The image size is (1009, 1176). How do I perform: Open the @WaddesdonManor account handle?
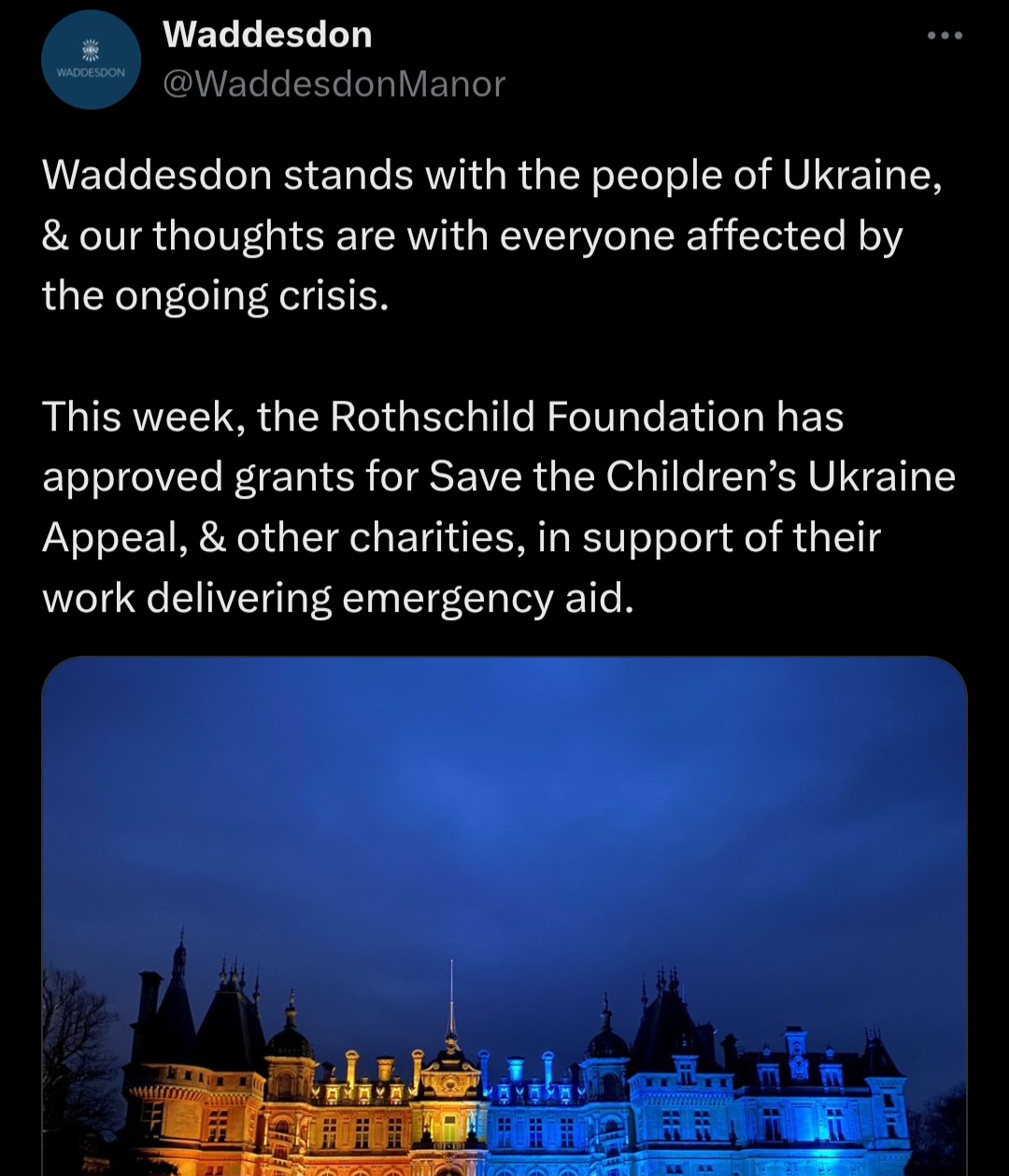coord(334,85)
